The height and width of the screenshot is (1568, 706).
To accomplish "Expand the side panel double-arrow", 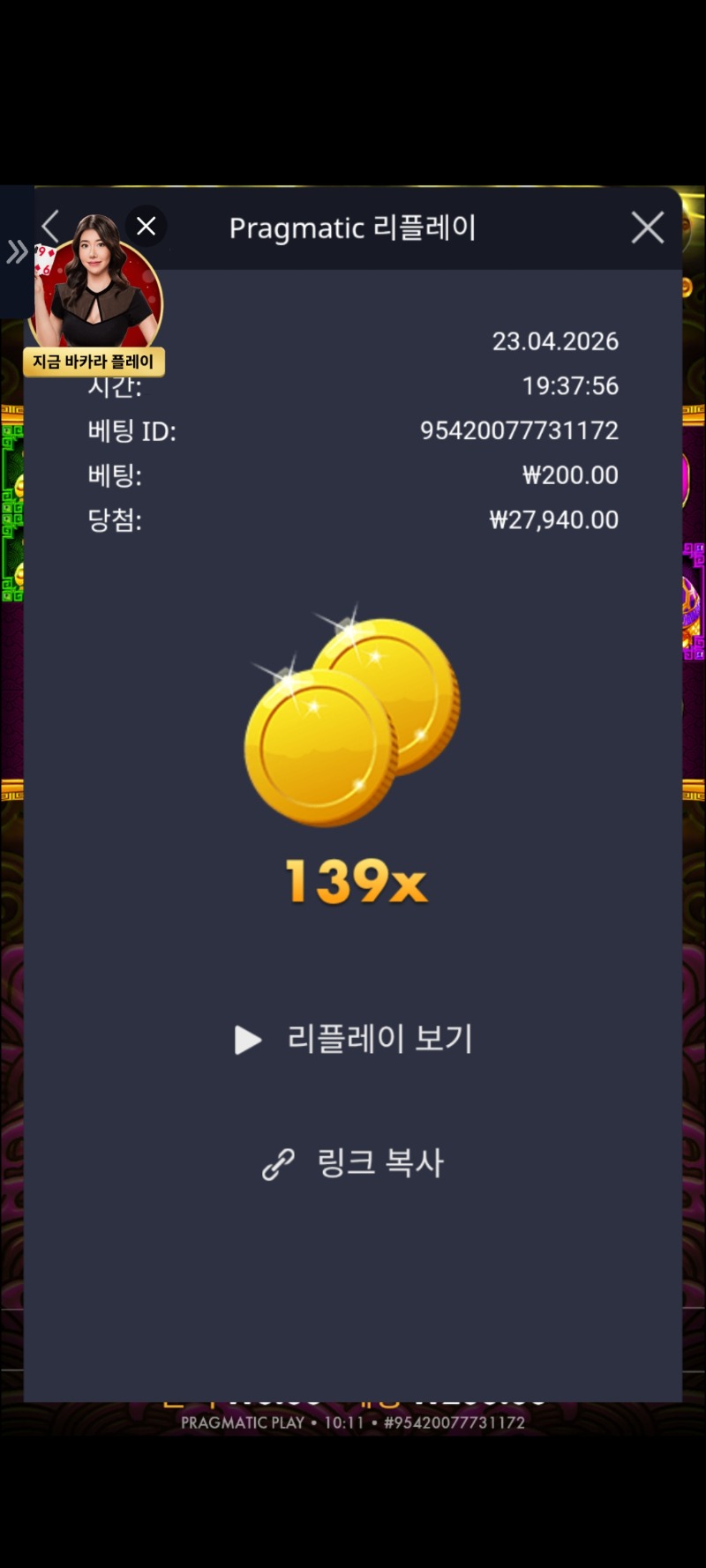I will coord(16,252).
